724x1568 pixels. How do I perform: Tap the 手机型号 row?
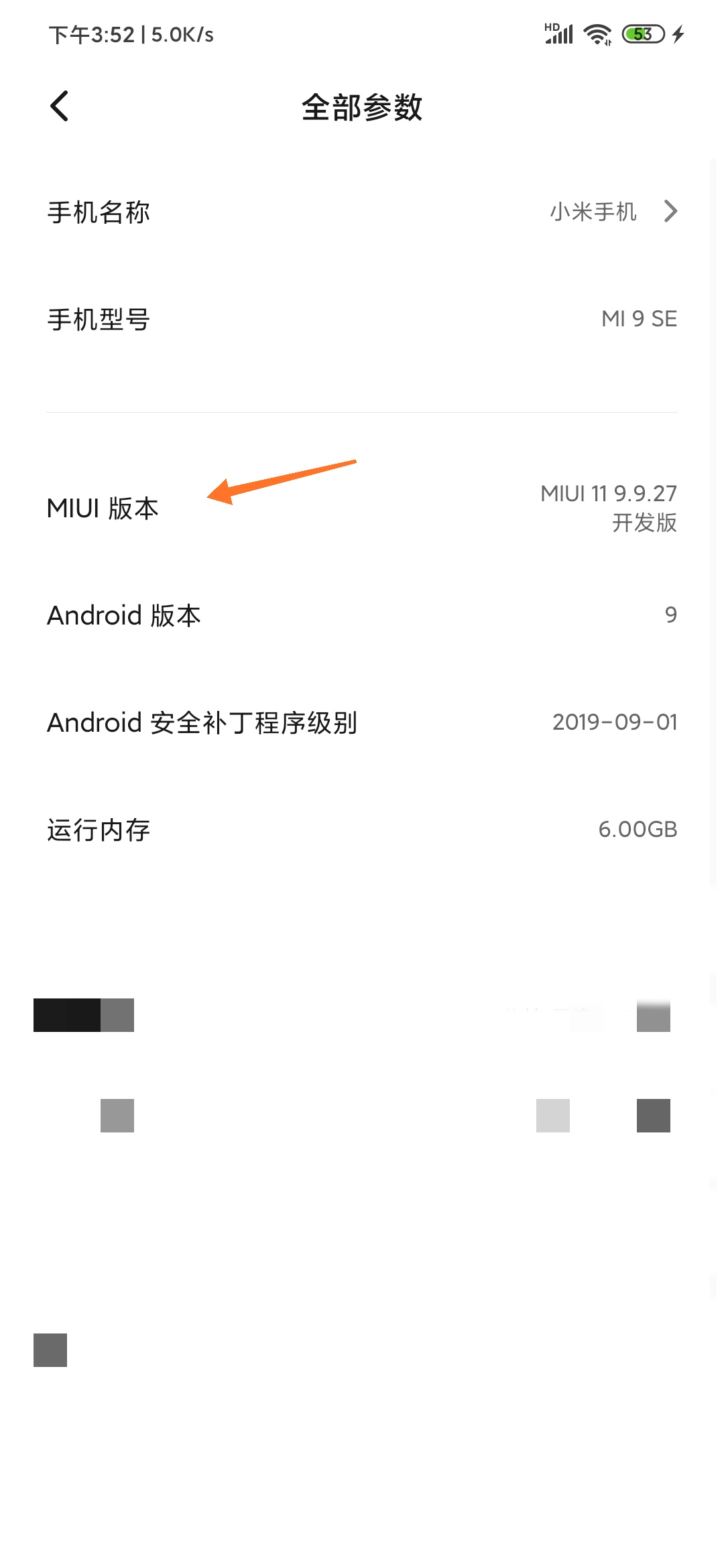[x=362, y=319]
